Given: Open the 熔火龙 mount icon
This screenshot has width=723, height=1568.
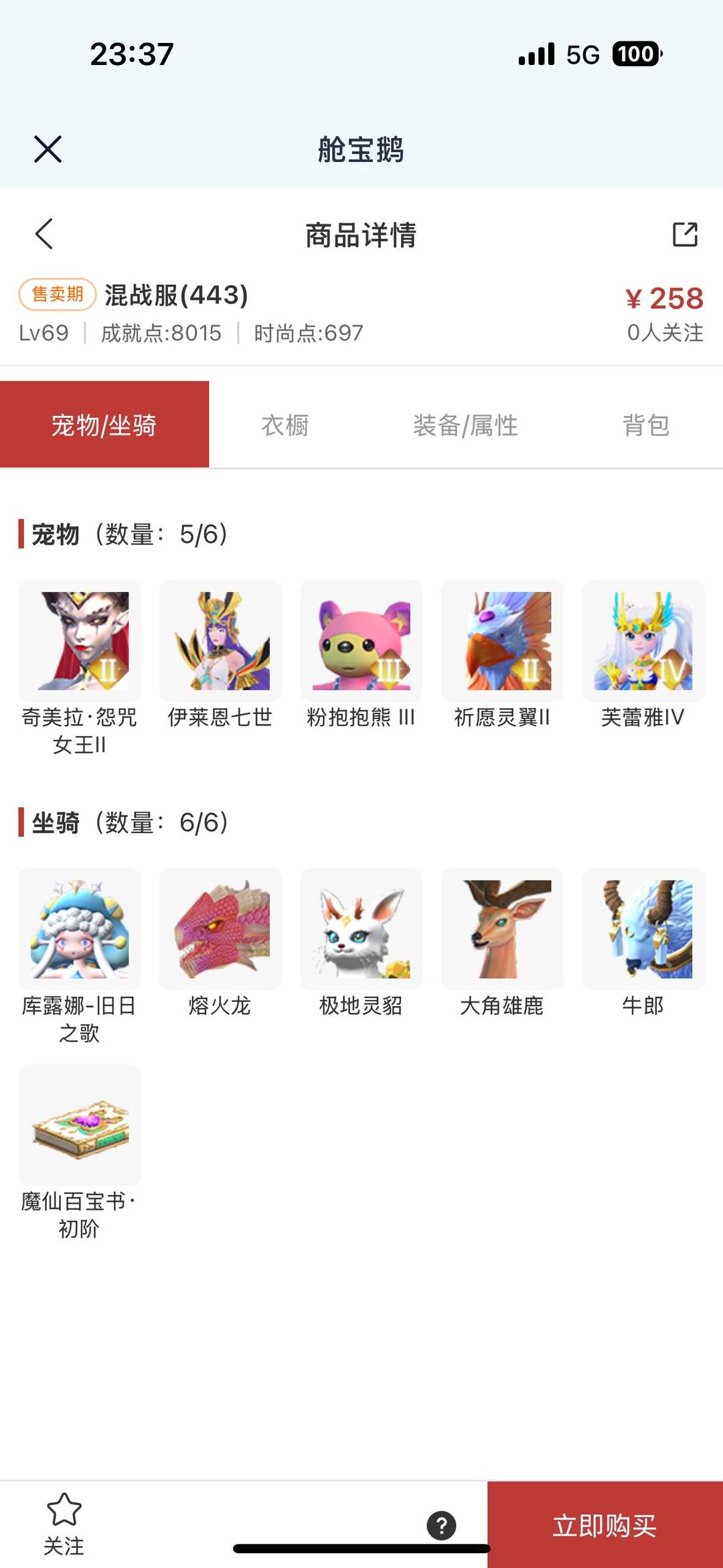Looking at the screenshot, I should 220,929.
